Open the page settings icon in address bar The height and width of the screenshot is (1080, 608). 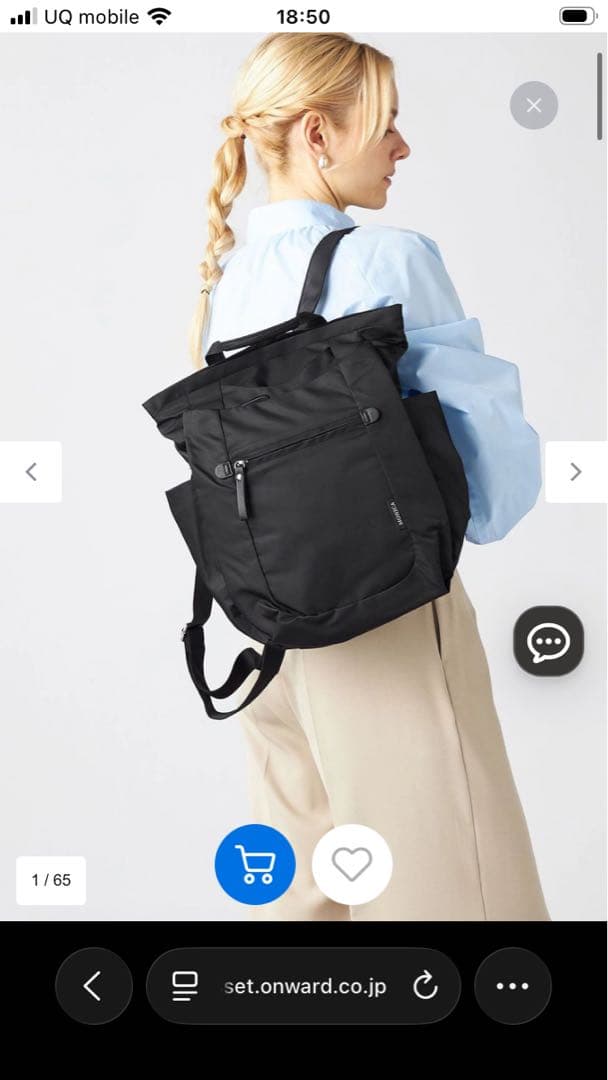185,986
